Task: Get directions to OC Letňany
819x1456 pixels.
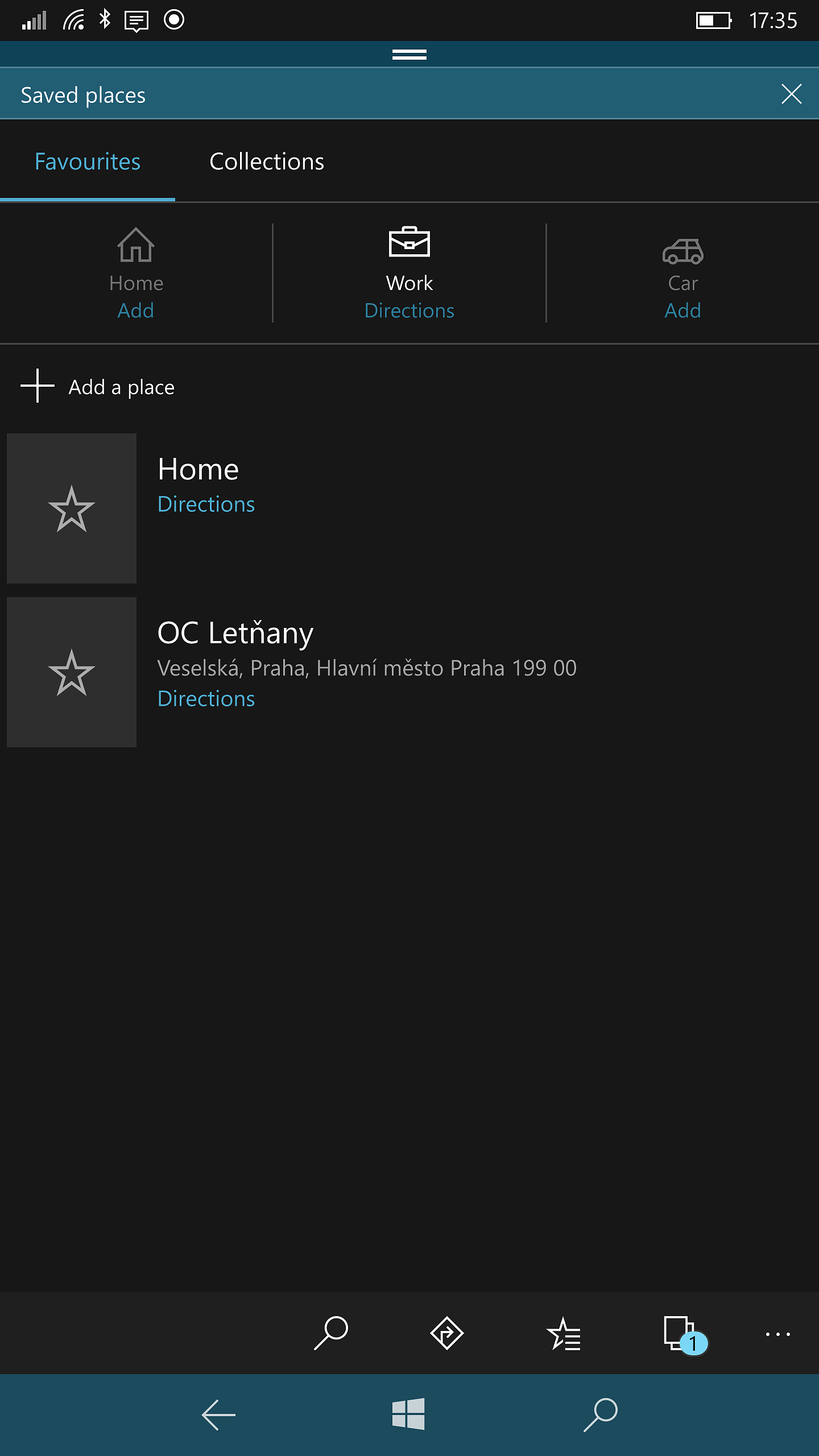Action: [206, 699]
